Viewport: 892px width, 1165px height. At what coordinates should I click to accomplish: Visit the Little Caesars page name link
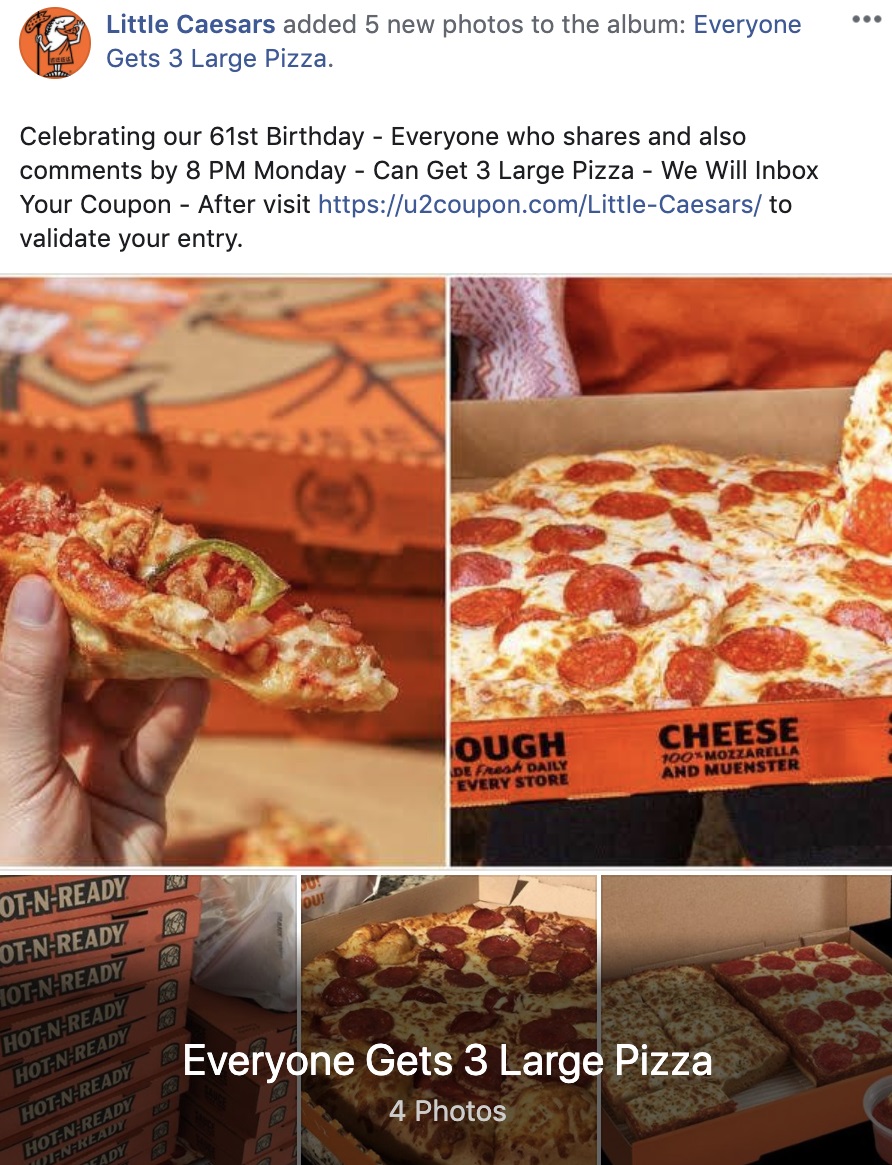(x=190, y=25)
